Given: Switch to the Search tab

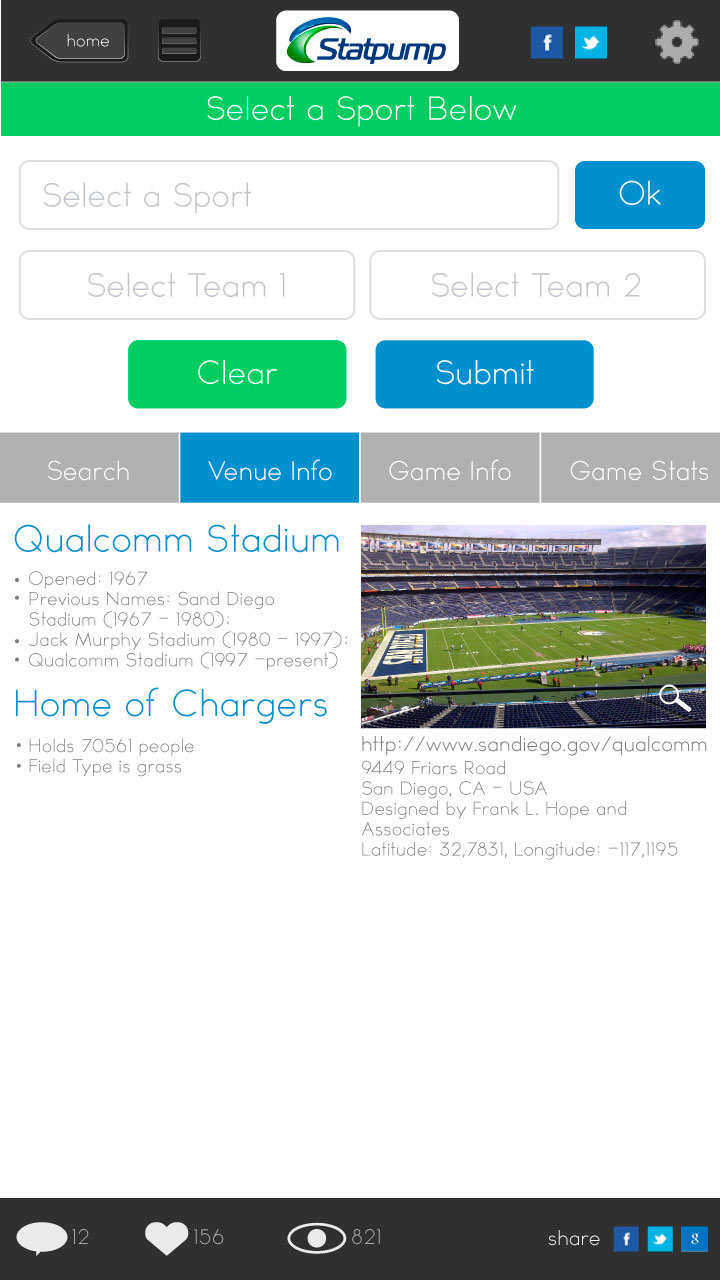Looking at the screenshot, I should pyautogui.click(x=89, y=468).
